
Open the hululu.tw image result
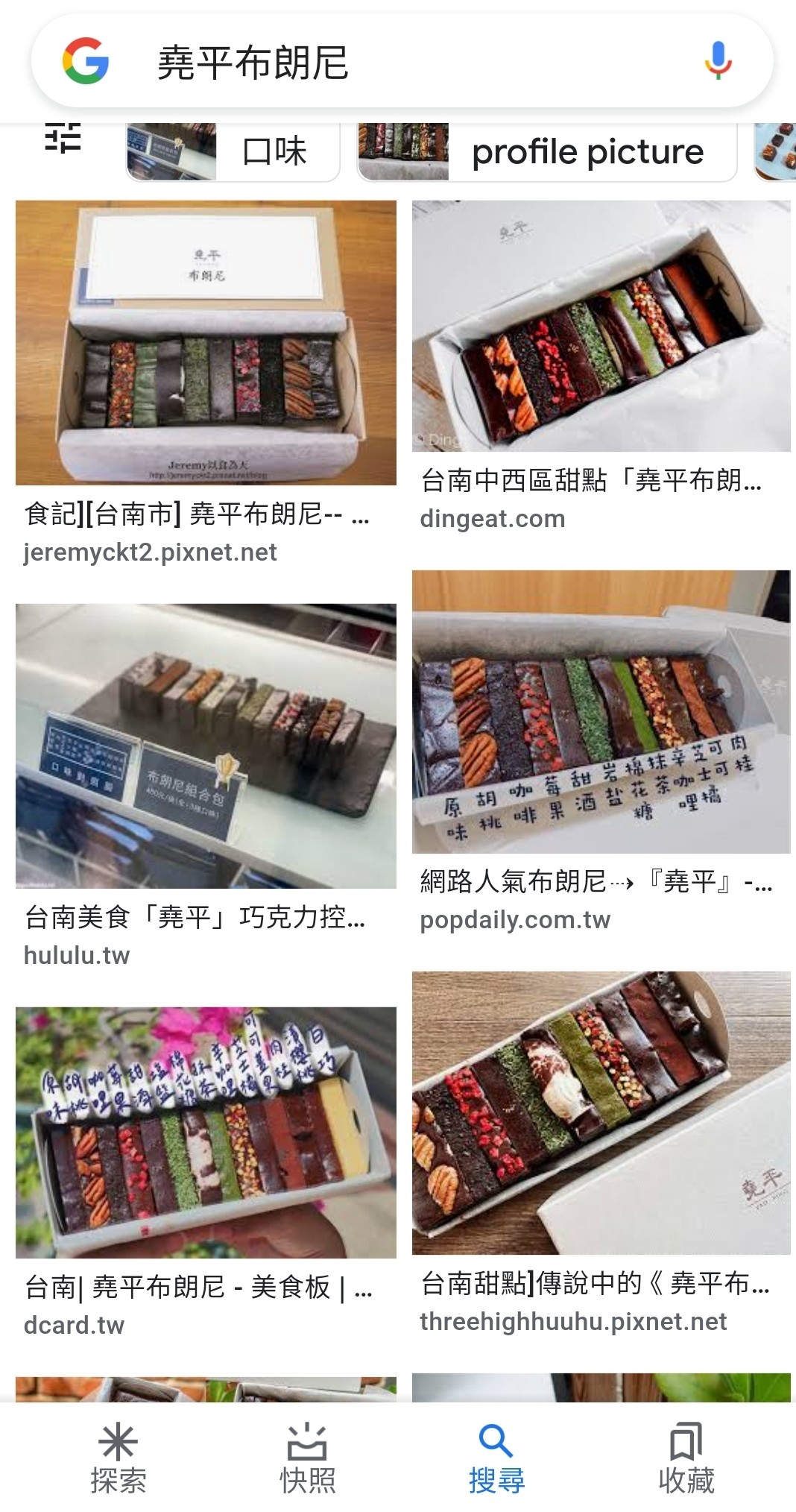pyautogui.click(x=206, y=746)
